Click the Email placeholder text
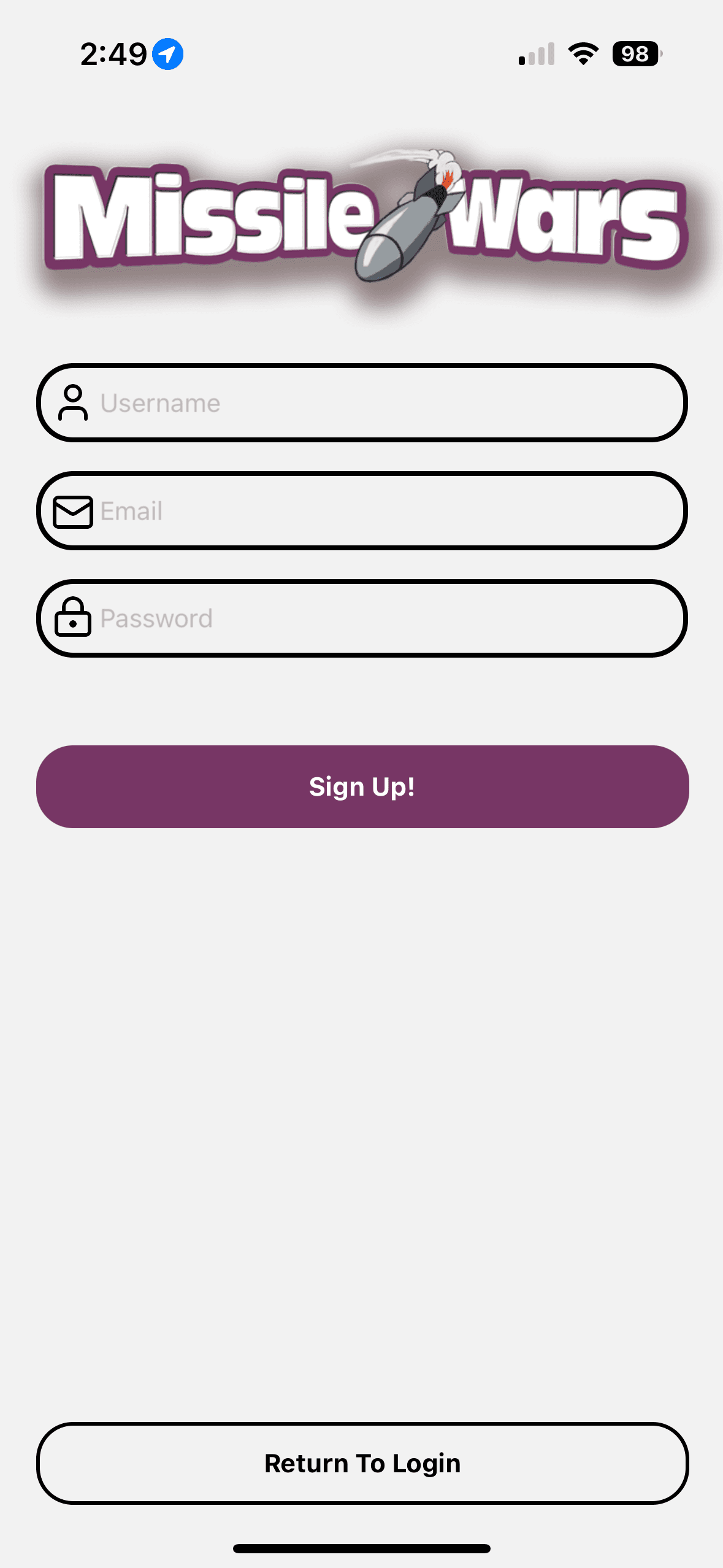This screenshot has height=1568, width=723. 131,511
